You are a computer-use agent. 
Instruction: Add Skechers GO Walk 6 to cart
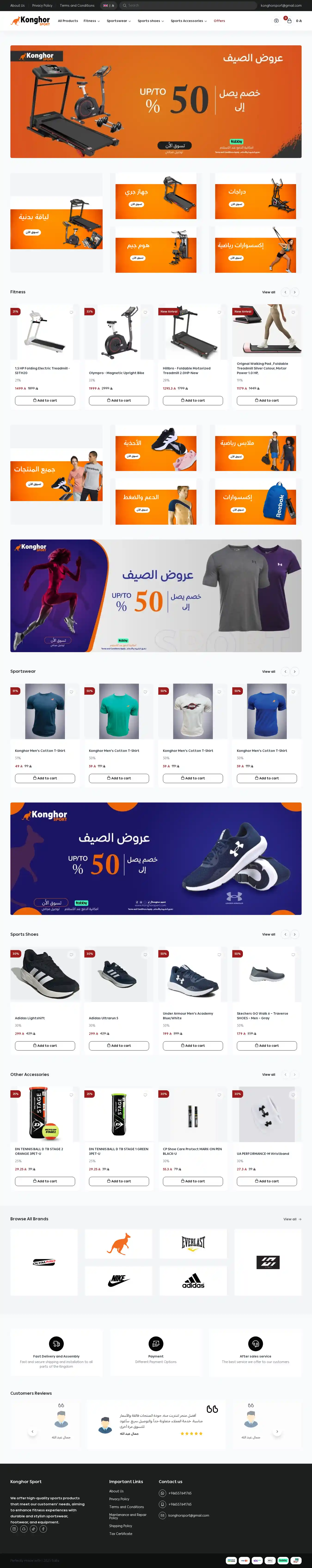tap(266, 1046)
